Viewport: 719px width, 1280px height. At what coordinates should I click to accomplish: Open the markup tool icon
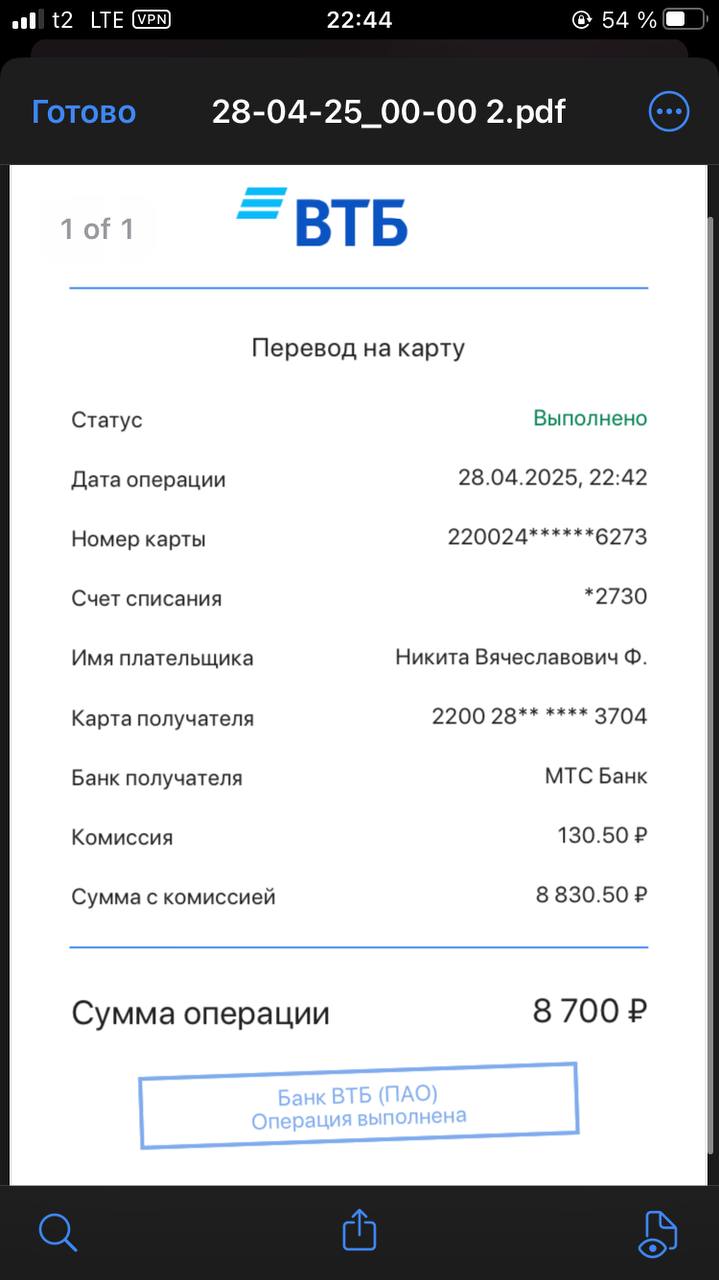(658, 1233)
